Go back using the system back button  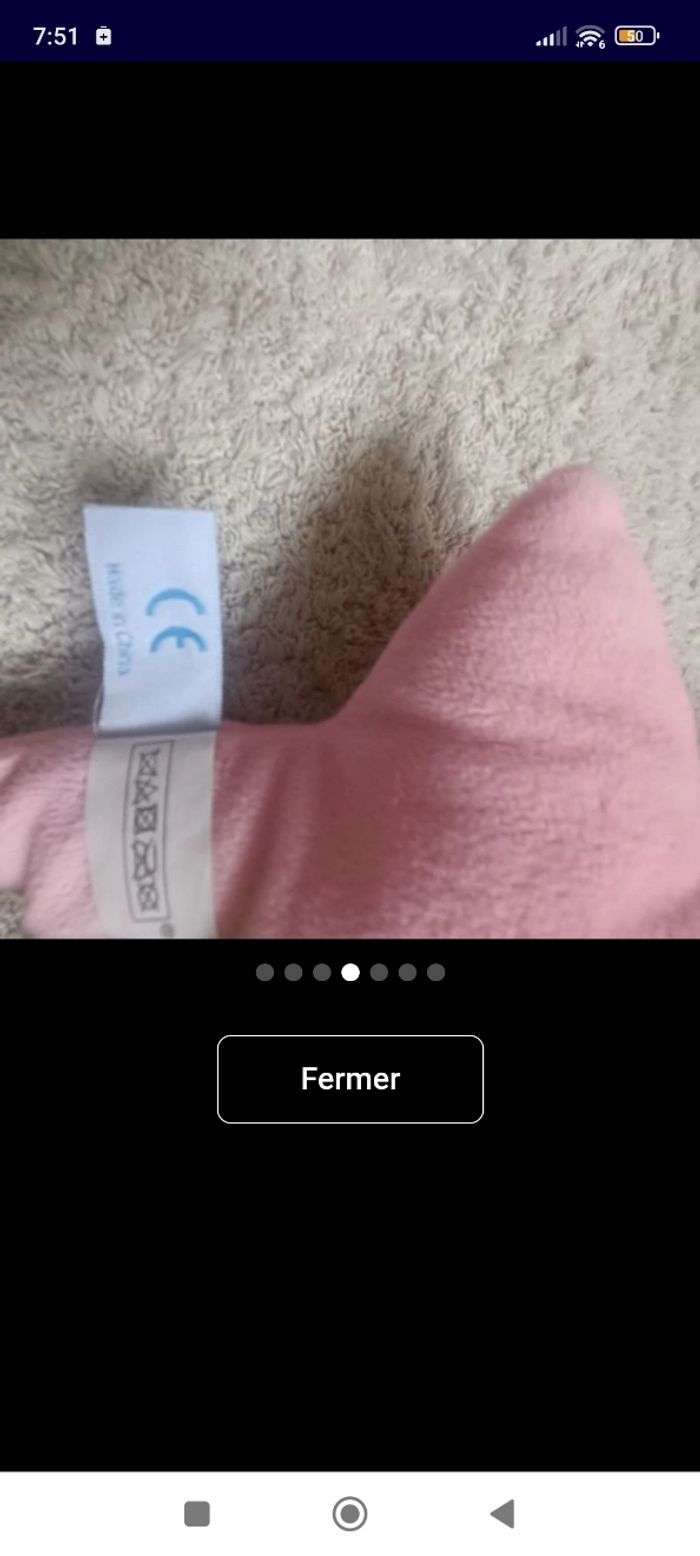coord(502,1514)
